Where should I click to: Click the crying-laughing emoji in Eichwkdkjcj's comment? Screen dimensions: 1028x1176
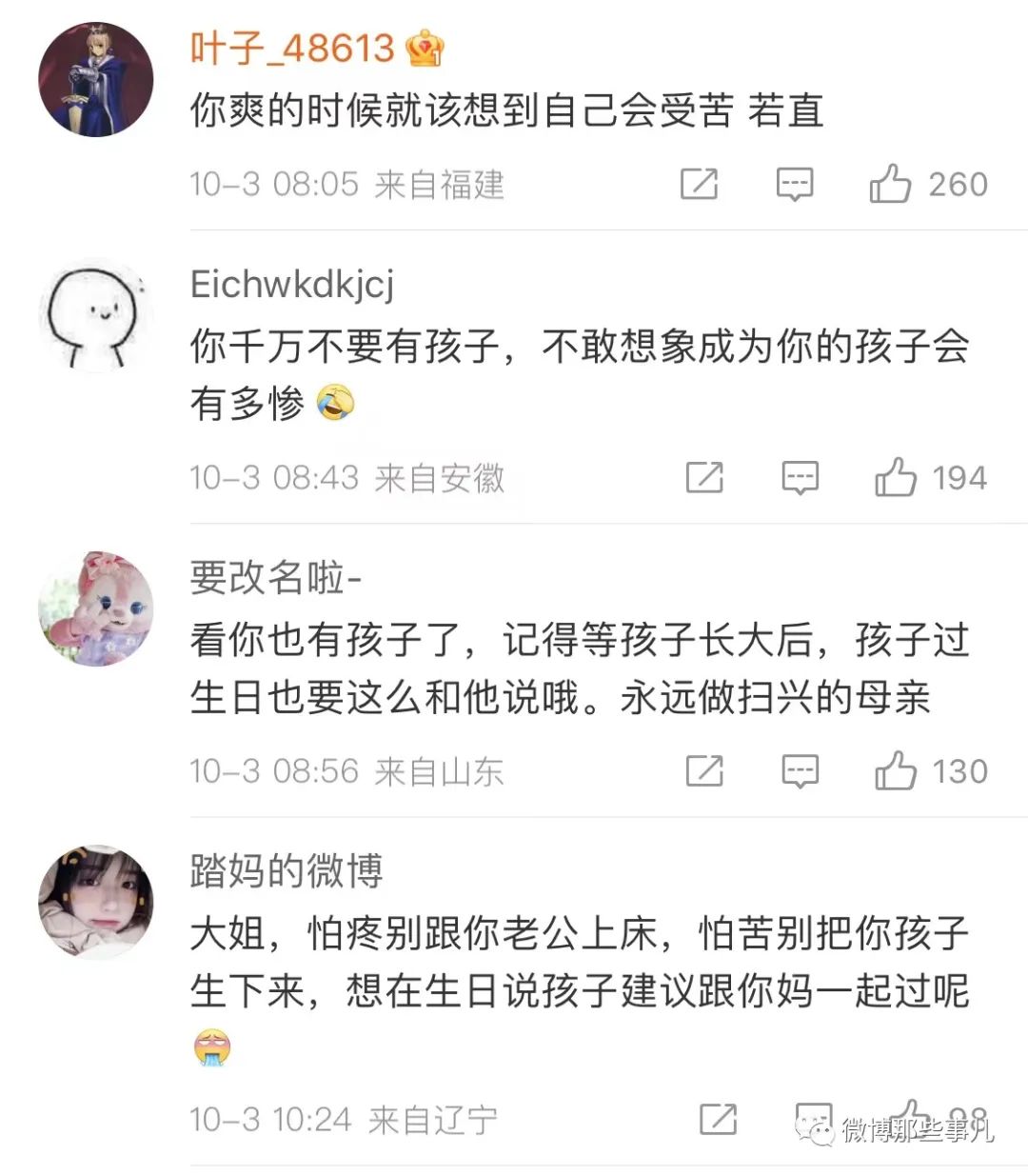coord(335,404)
